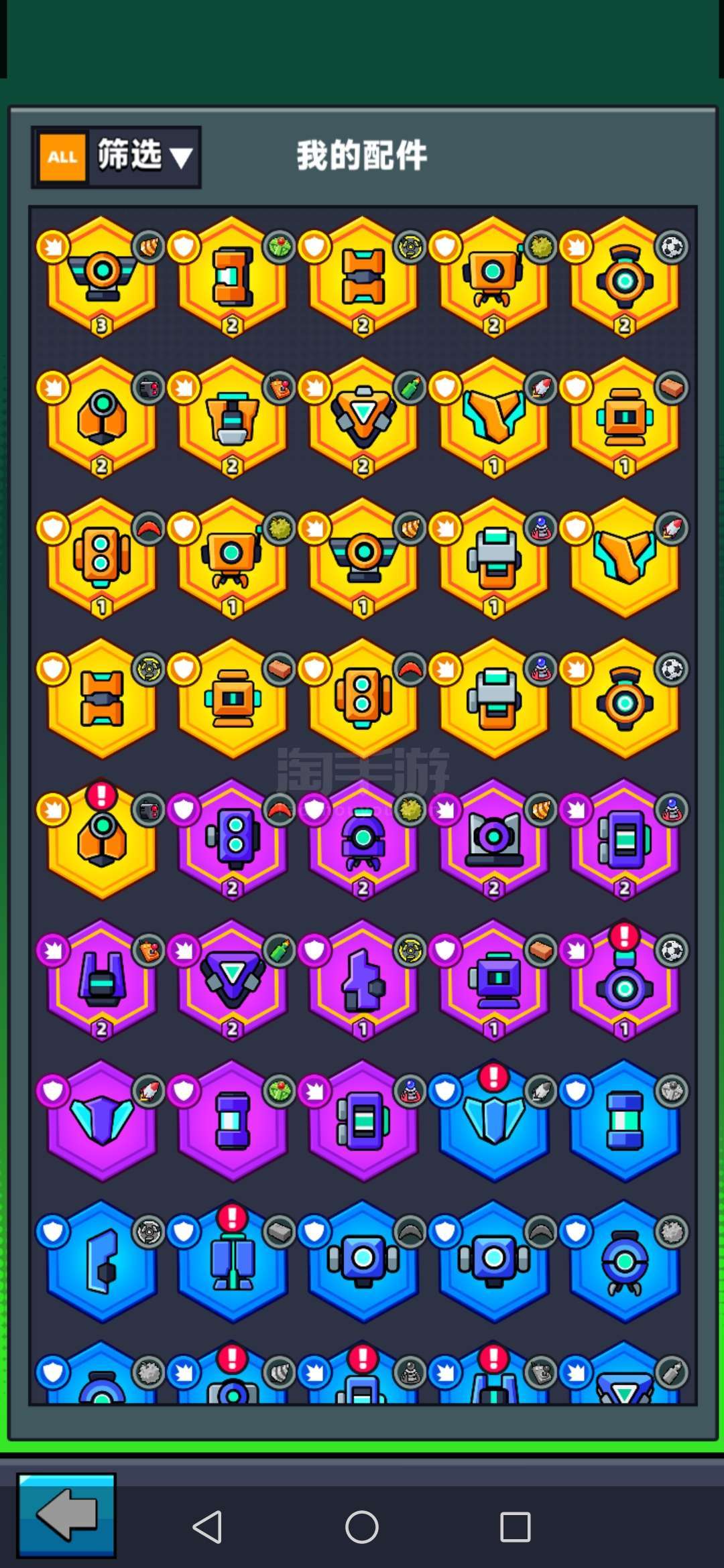
Task: Open the system recent apps button
Action: (x=516, y=1527)
